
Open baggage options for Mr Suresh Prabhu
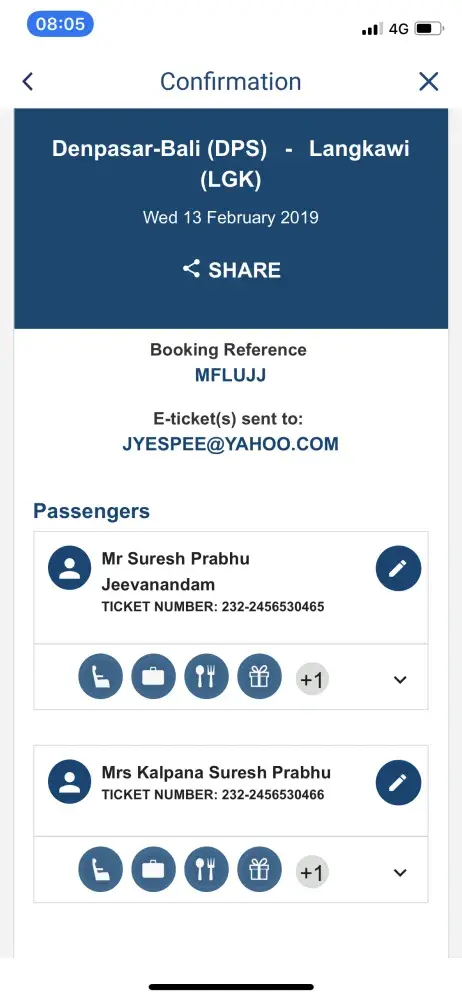(x=153, y=676)
